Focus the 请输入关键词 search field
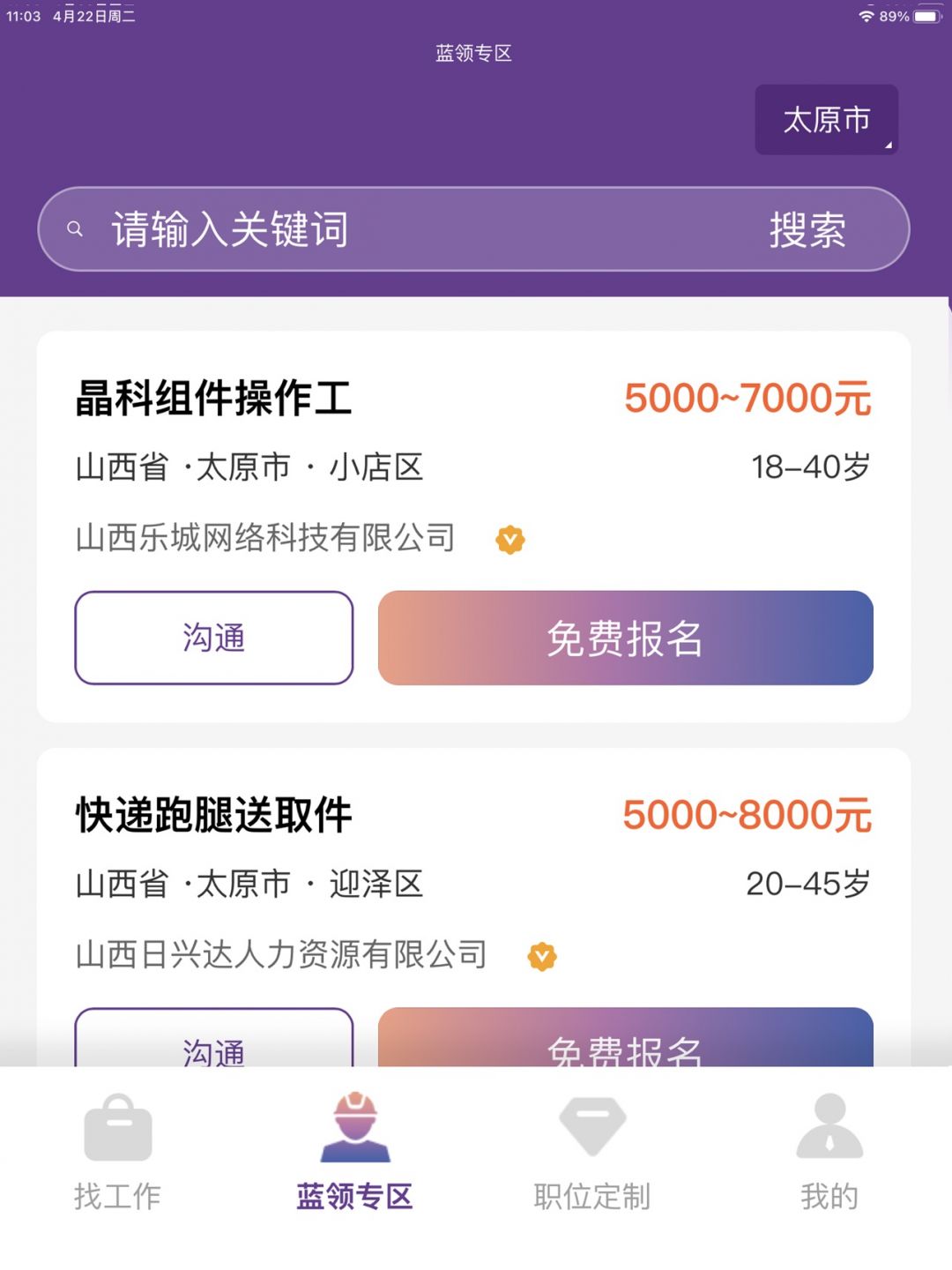Viewport: 952px width, 1270px height. [x=397, y=229]
